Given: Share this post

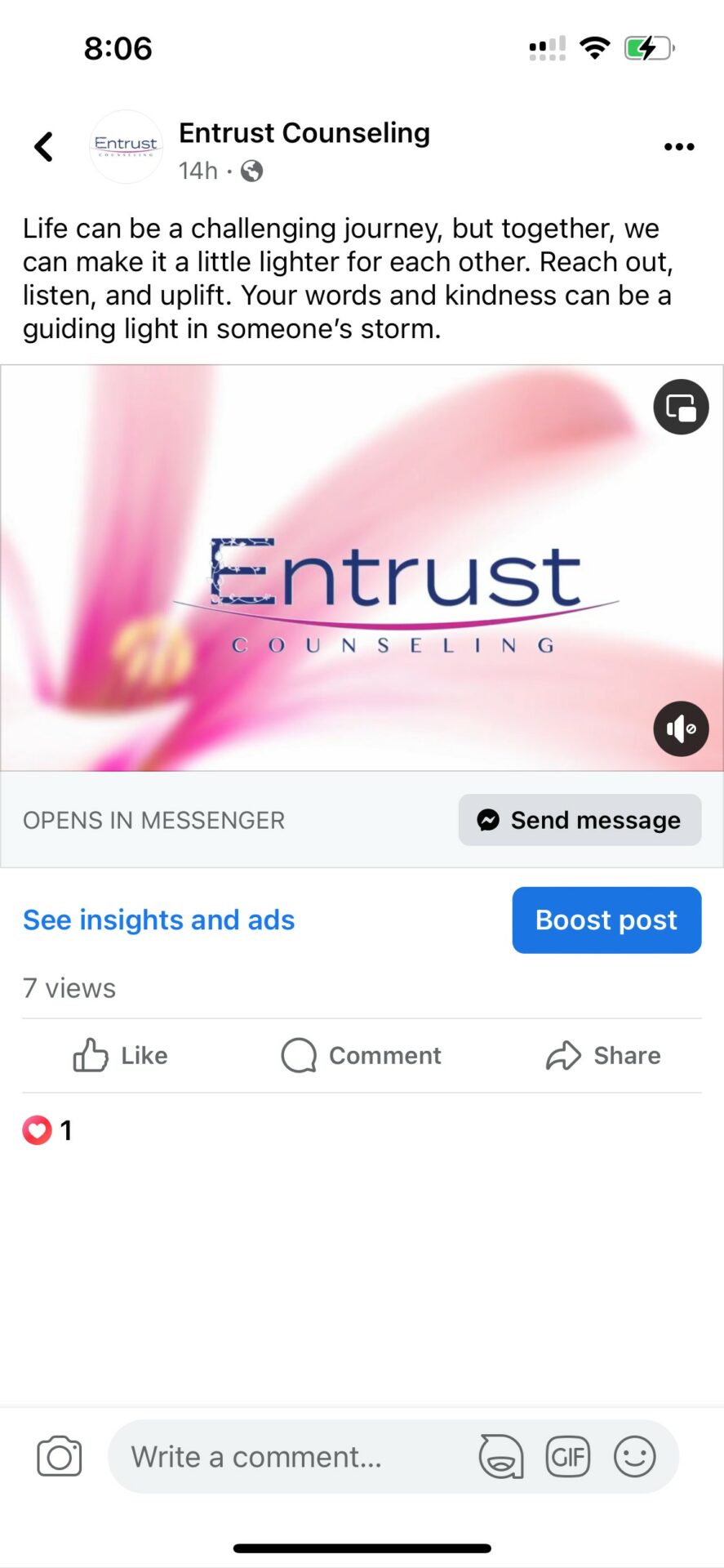Looking at the screenshot, I should click(603, 1055).
